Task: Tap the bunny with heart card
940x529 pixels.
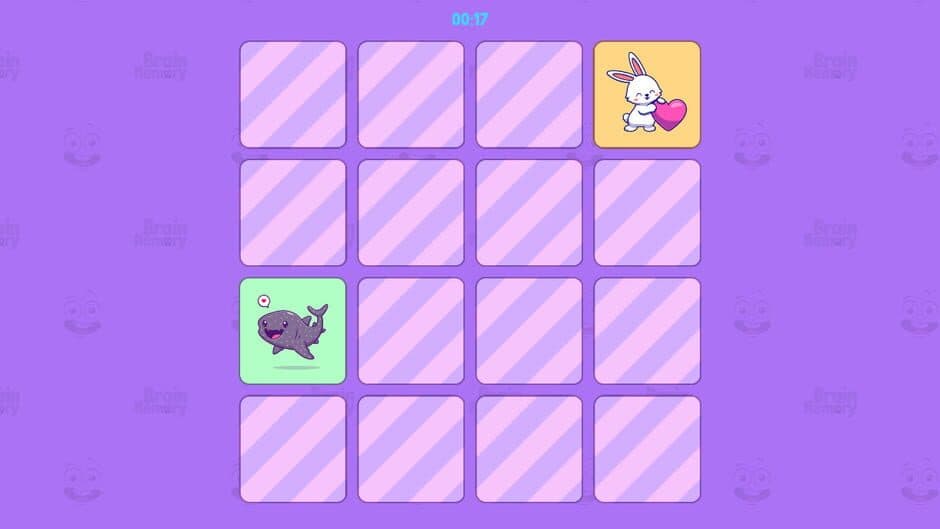Action: [x=647, y=95]
